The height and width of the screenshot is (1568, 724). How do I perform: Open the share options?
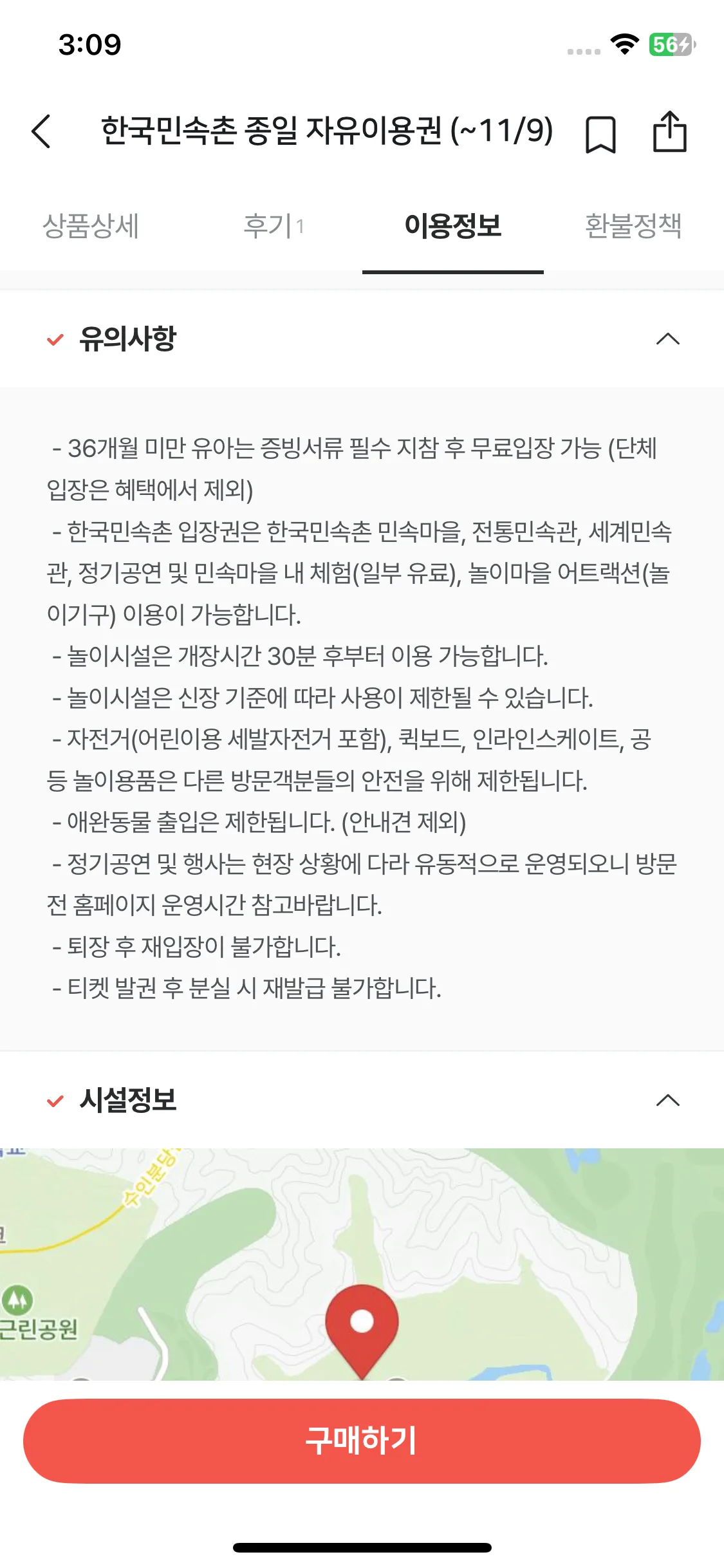coord(671,132)
